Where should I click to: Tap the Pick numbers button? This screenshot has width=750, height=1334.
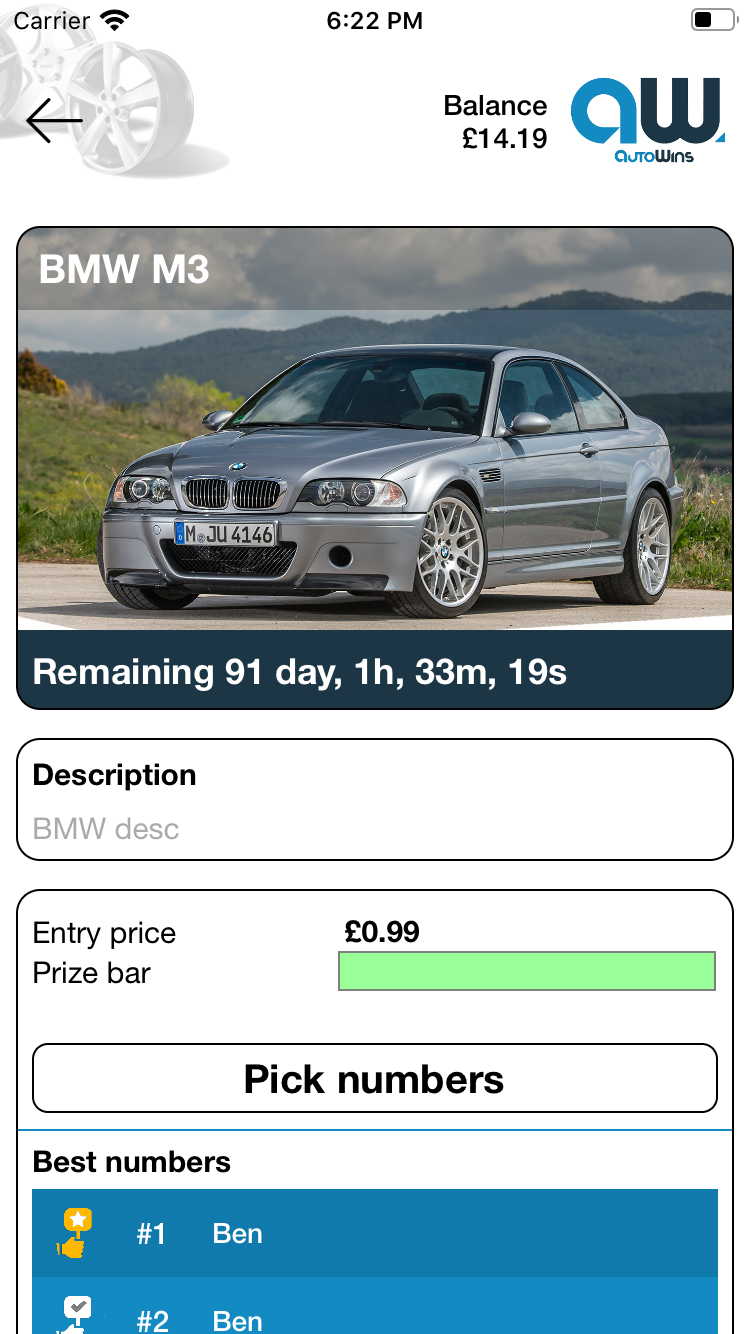[x=375, y=1079]
